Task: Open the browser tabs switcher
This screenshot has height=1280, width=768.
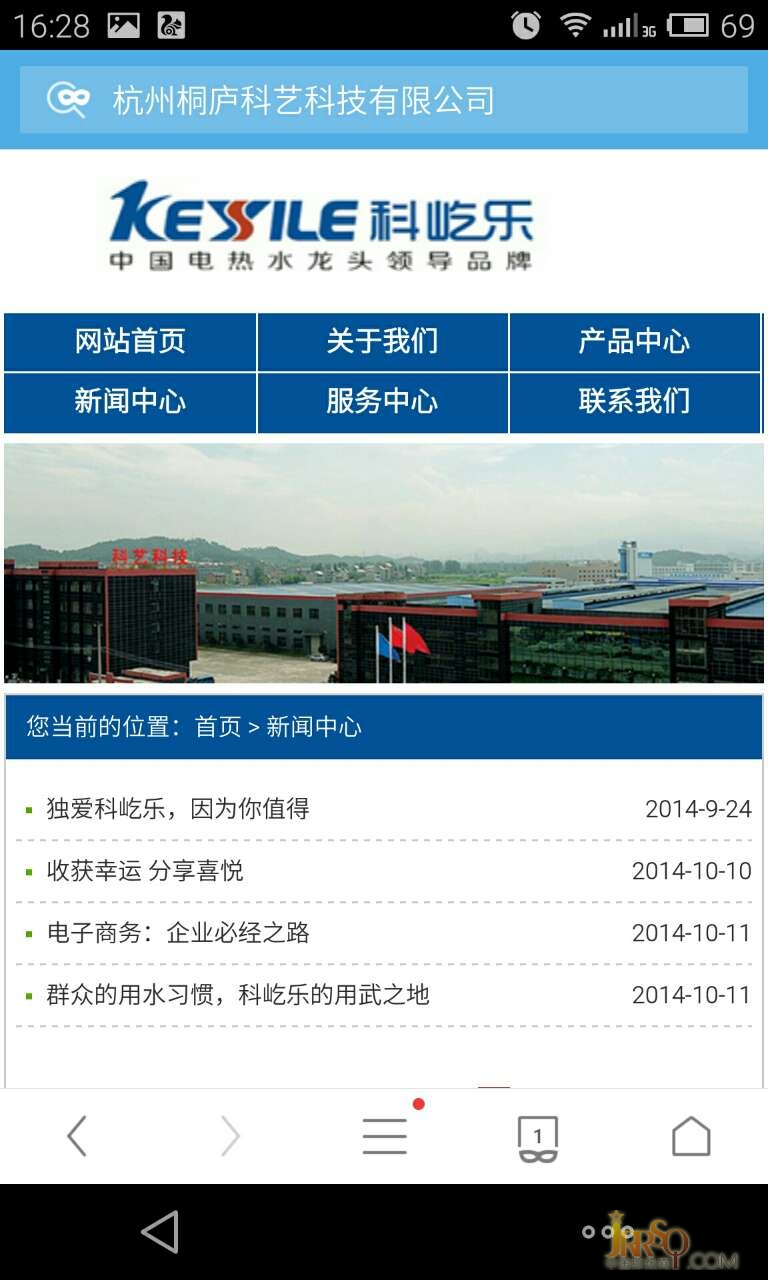Action: pyautogui.click(x=538, y=1138)
